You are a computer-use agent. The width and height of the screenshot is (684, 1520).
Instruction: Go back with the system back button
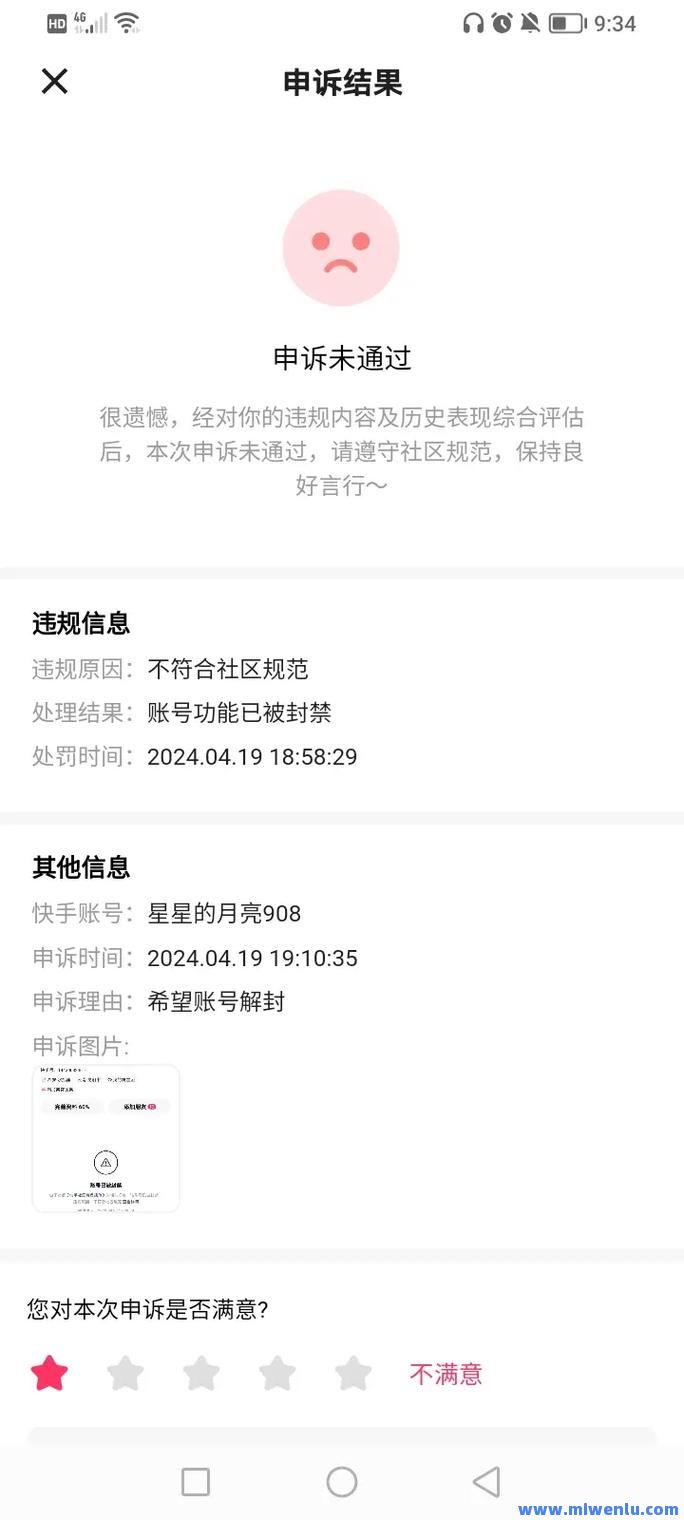(486, 1481)
